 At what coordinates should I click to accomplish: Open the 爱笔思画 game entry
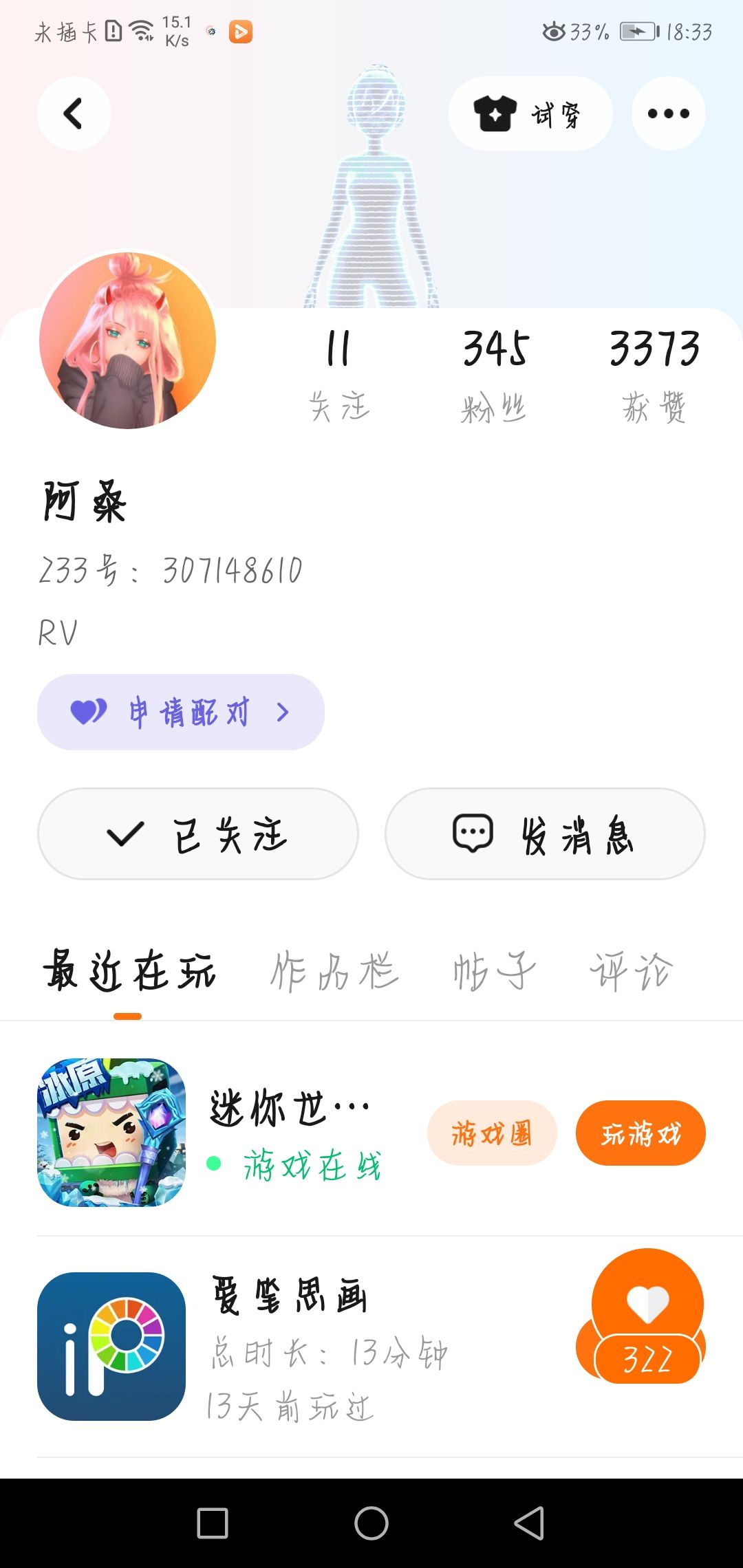289,1296
